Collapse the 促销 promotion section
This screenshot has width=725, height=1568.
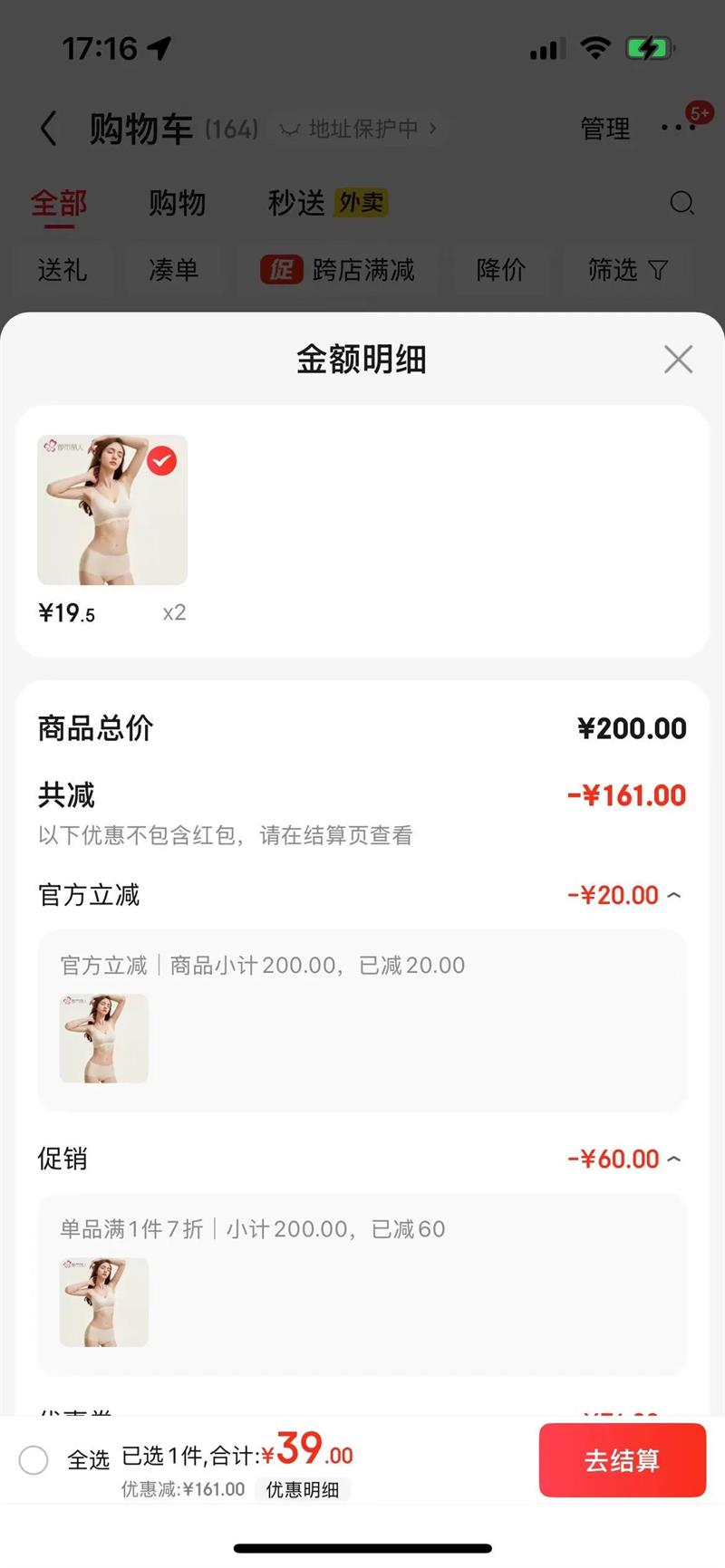point(673,1159)
